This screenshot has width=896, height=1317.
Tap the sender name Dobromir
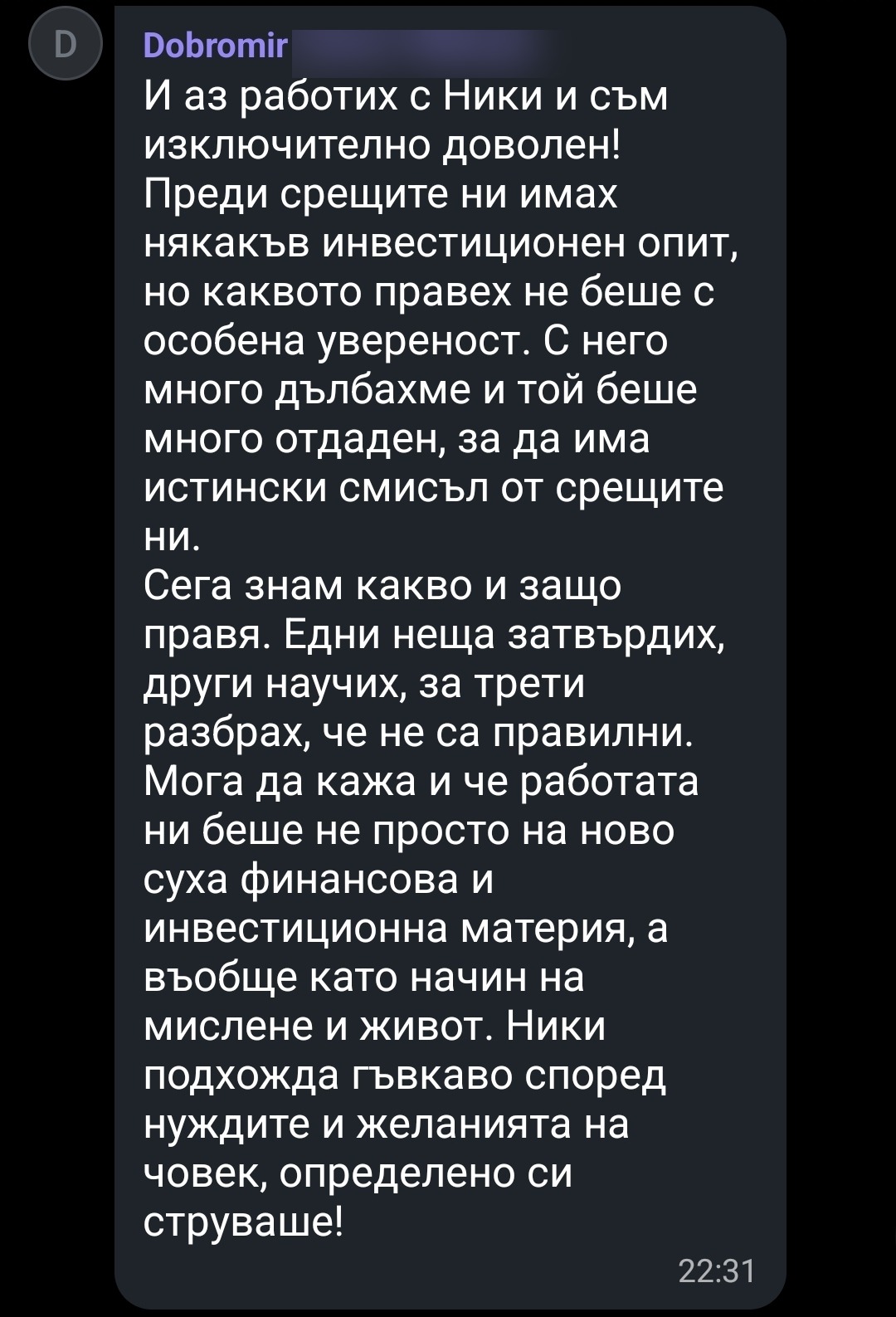pos(215,46)
